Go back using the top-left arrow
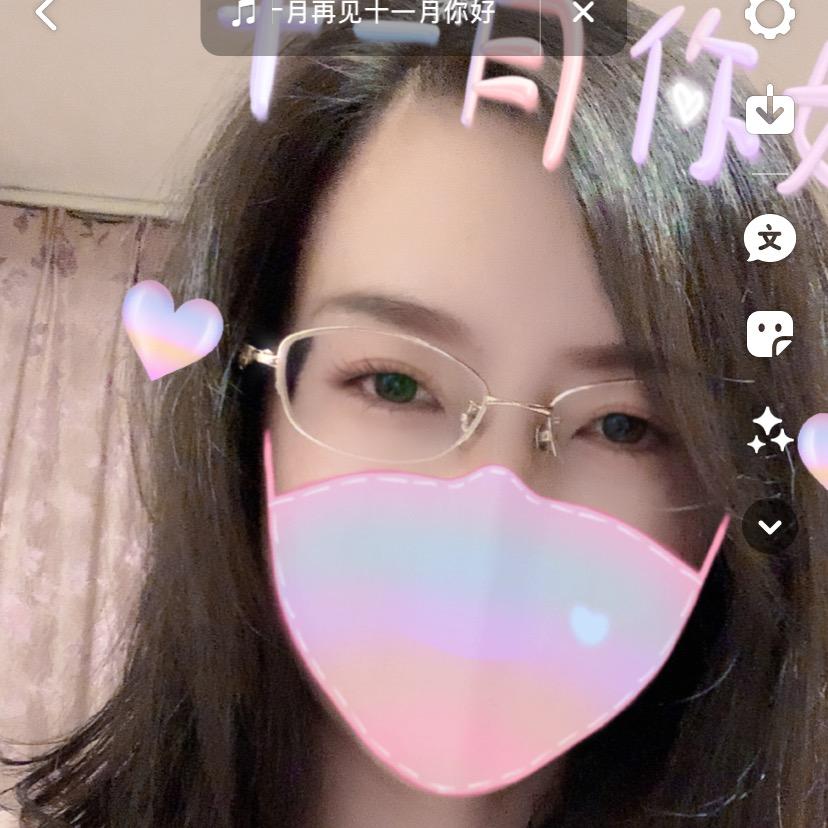 pyautogui.click(x=46, y=14)
